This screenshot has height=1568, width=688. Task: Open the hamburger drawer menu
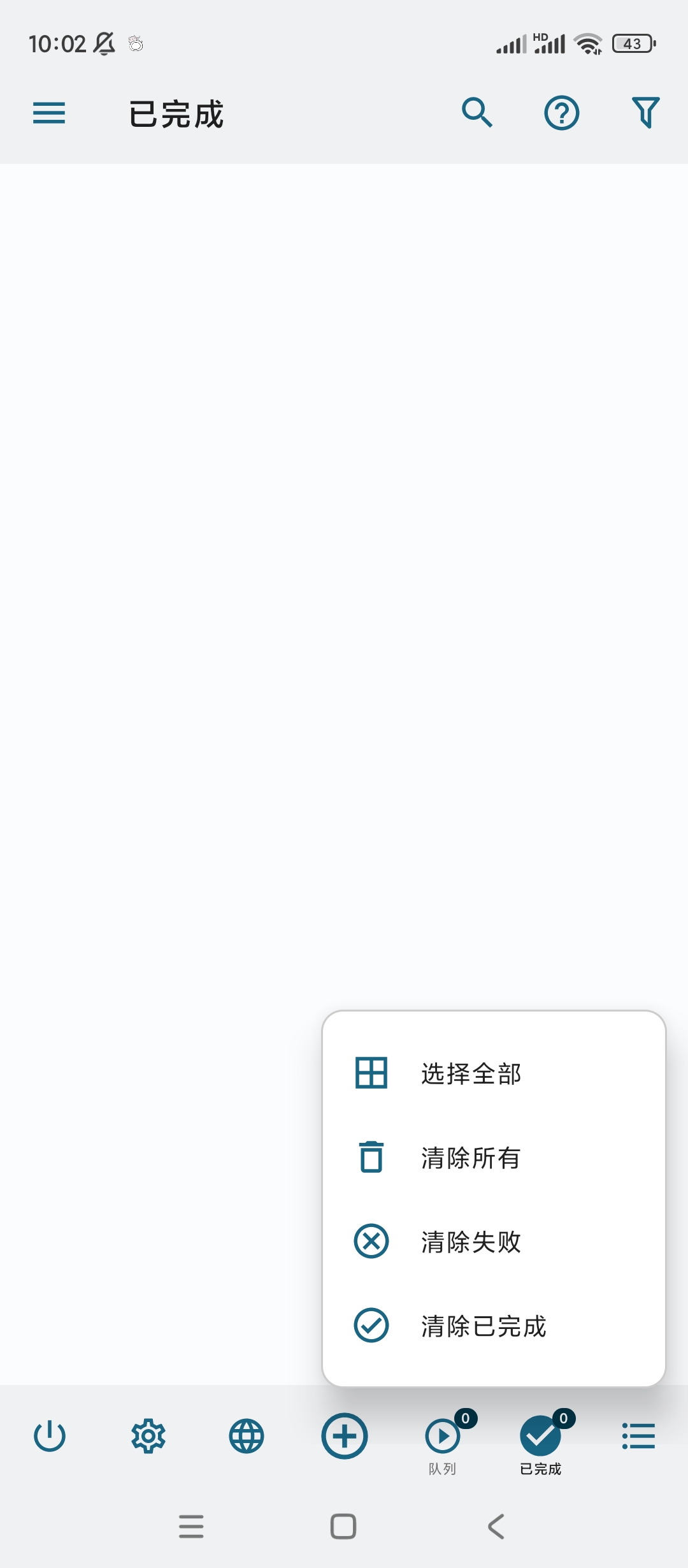click(x=49, y=113)
